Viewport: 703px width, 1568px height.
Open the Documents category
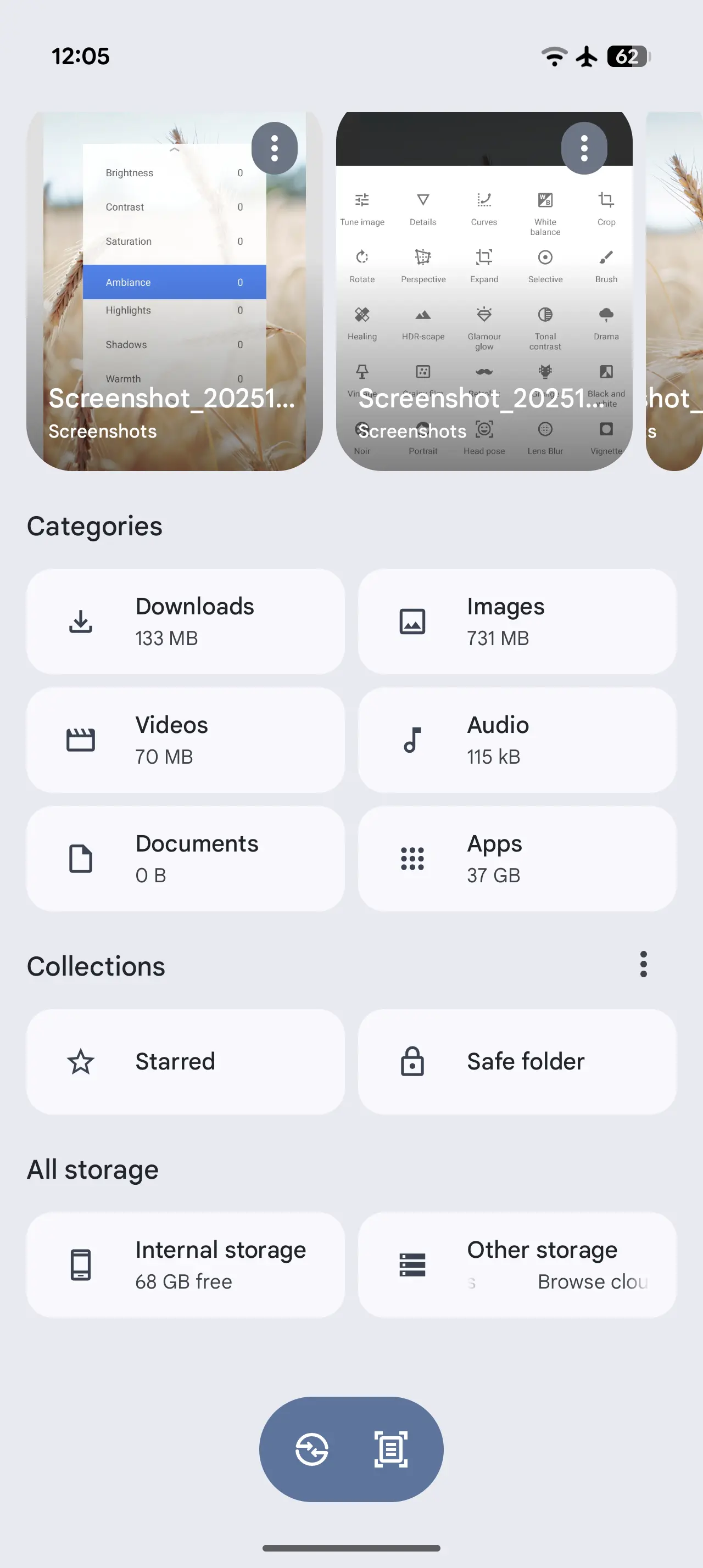(186, 858)
